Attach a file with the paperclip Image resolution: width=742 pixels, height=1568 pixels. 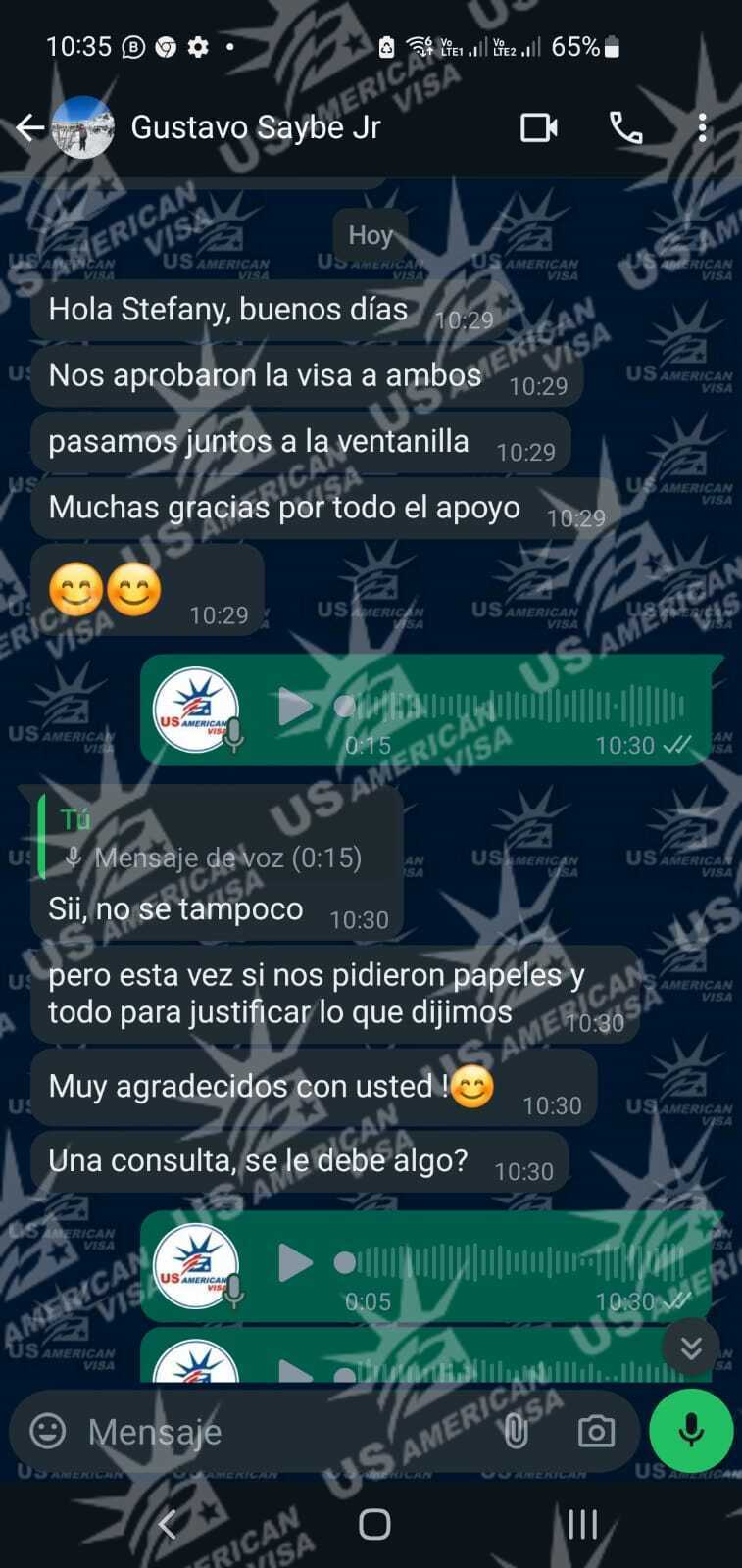click(x=516, y=1432)
